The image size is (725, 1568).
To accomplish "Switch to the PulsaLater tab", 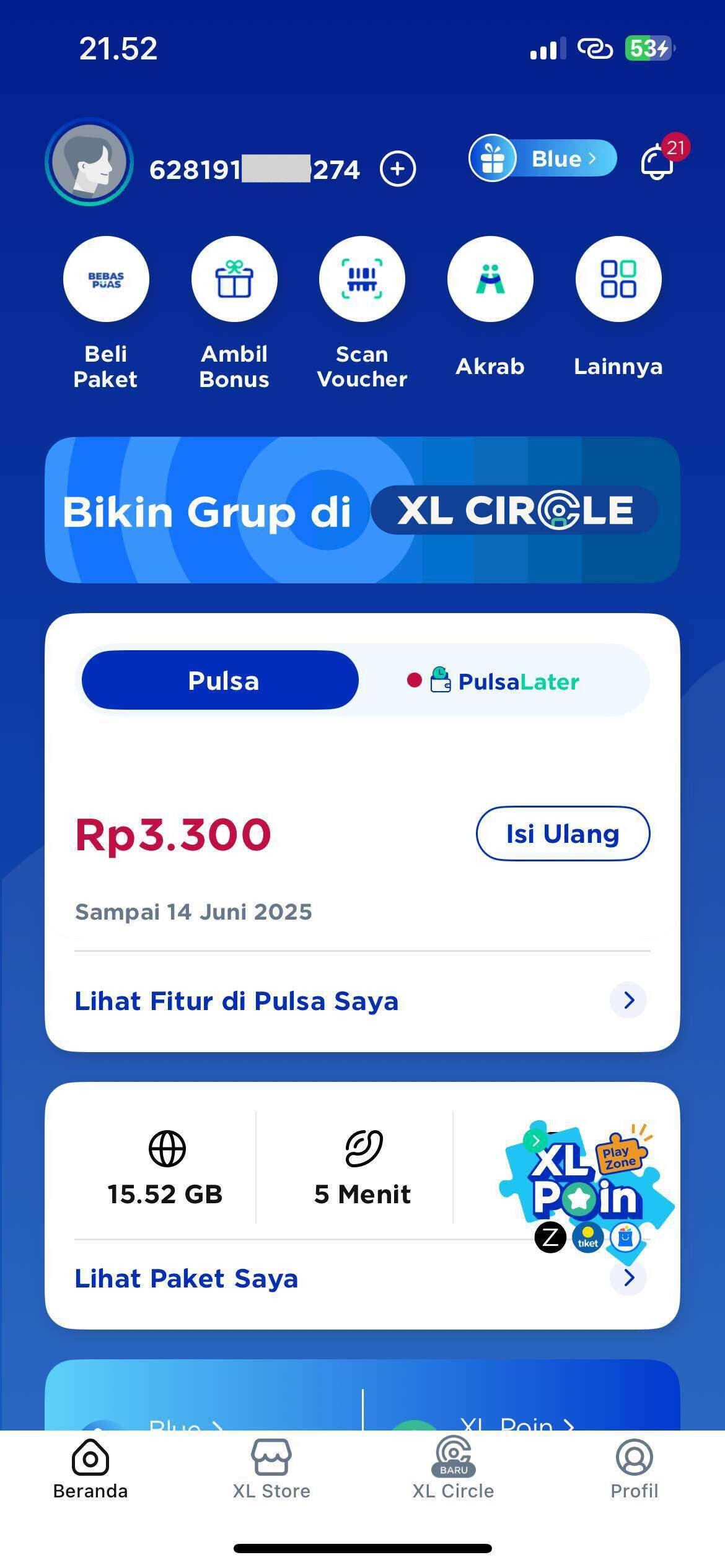I will pos(504,681).
